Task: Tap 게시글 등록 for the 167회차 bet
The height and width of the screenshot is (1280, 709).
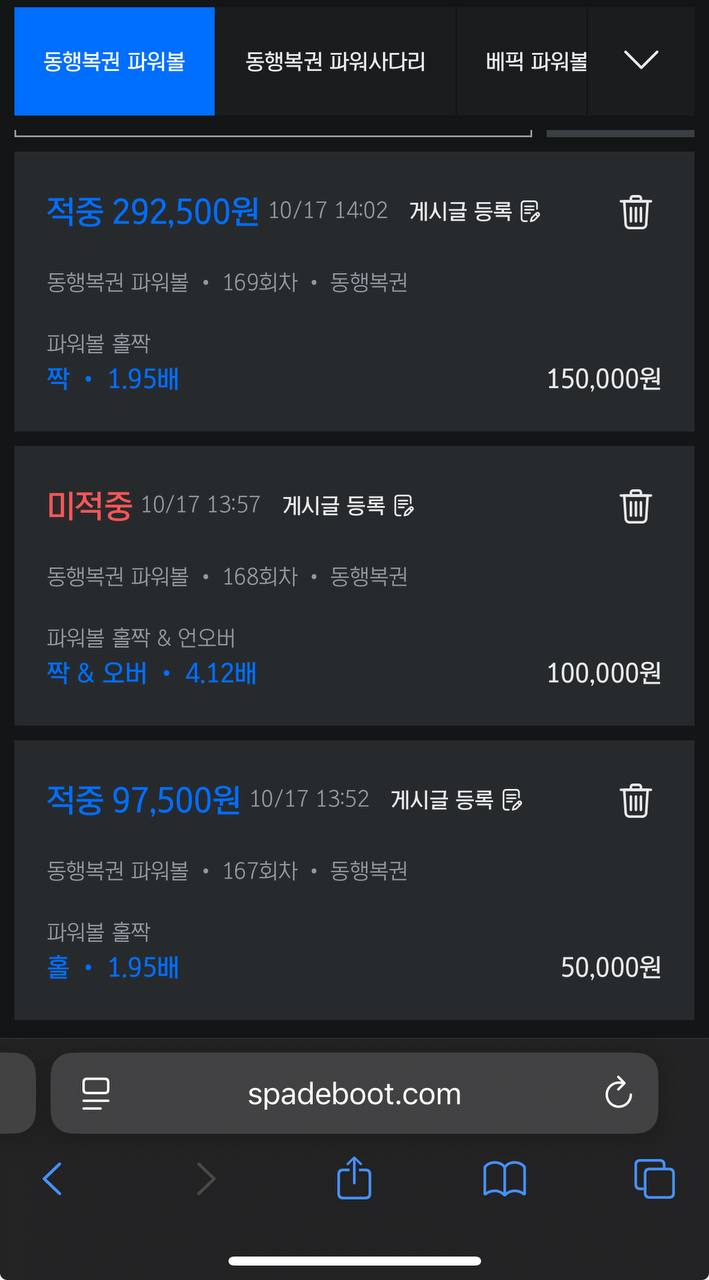Action: 456,799
